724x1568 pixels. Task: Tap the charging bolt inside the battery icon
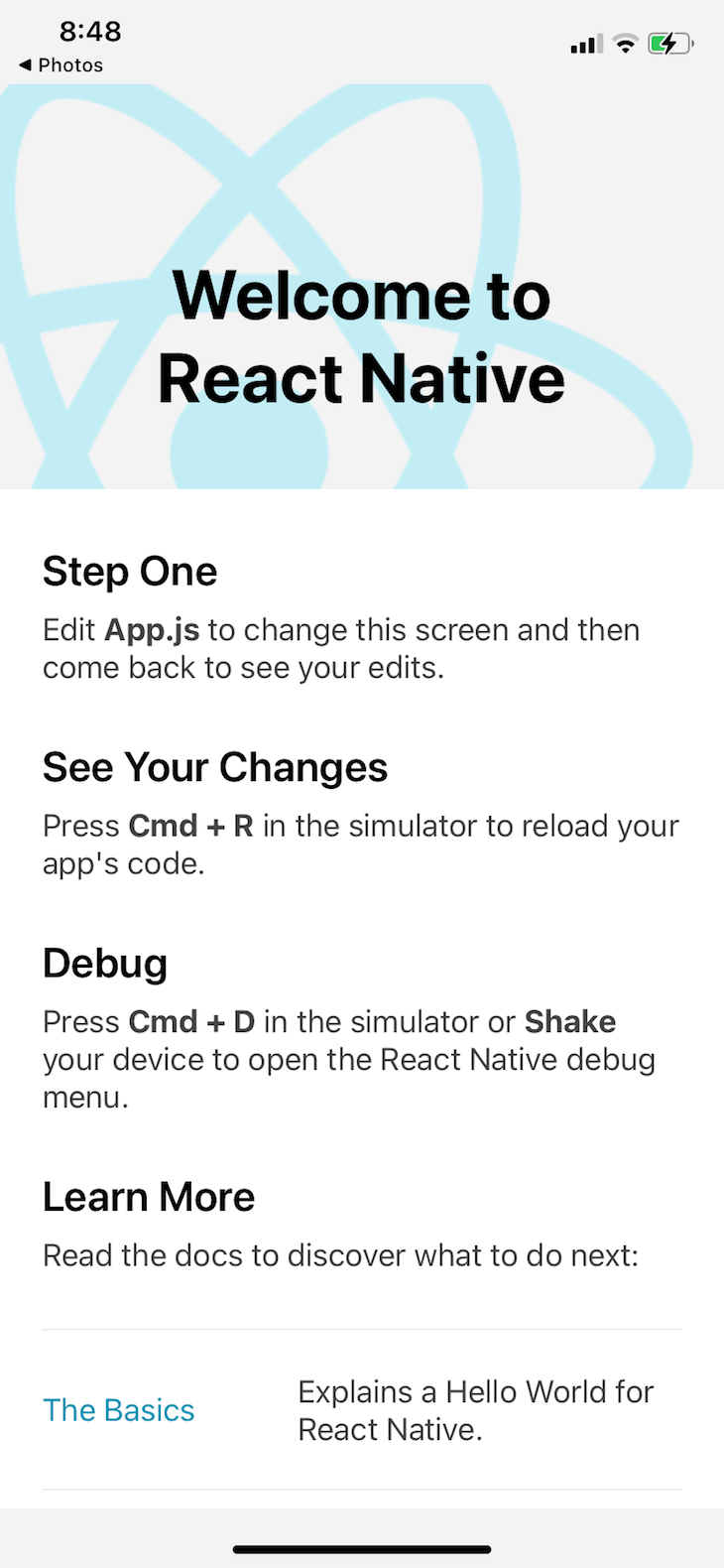668,43
